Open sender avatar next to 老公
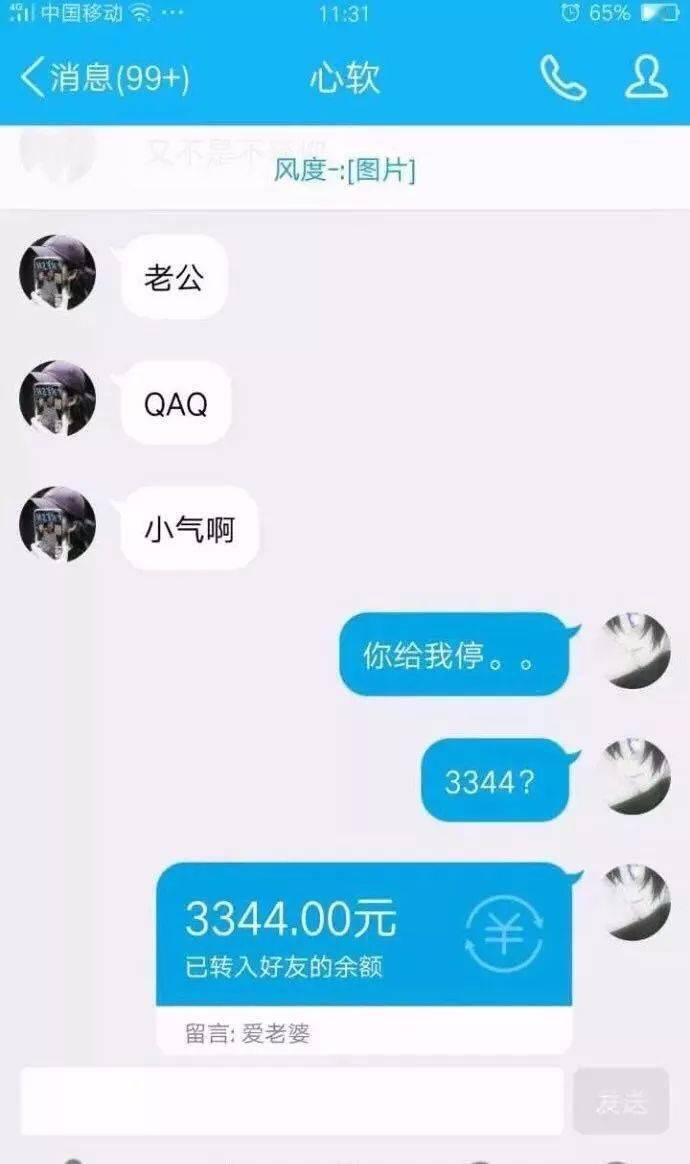 tap(57, 272)
